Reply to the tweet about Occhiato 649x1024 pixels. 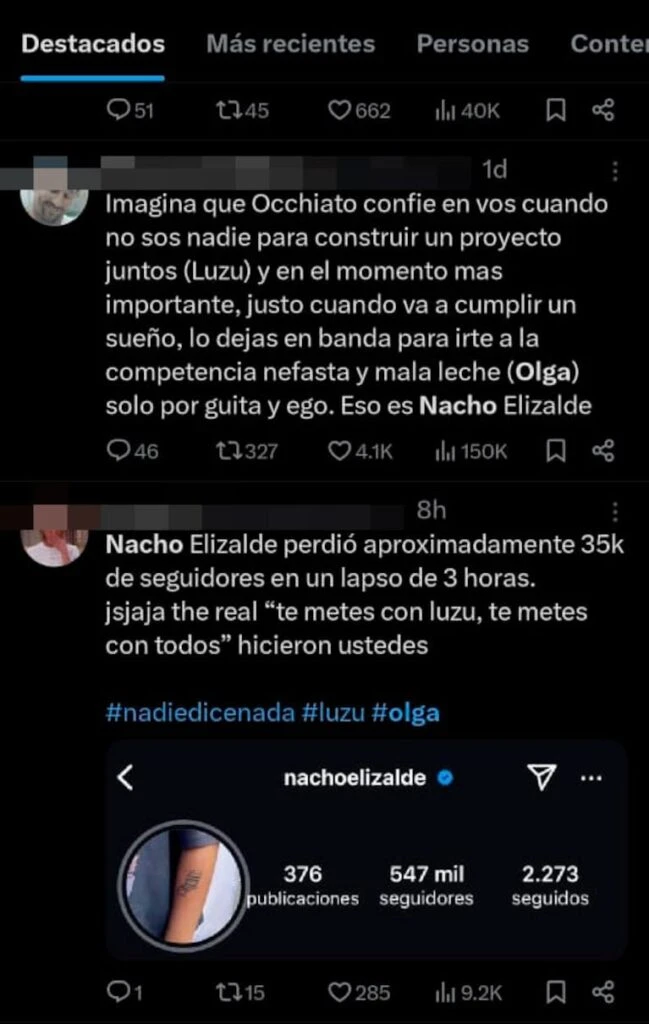click(x=119, y=452)
